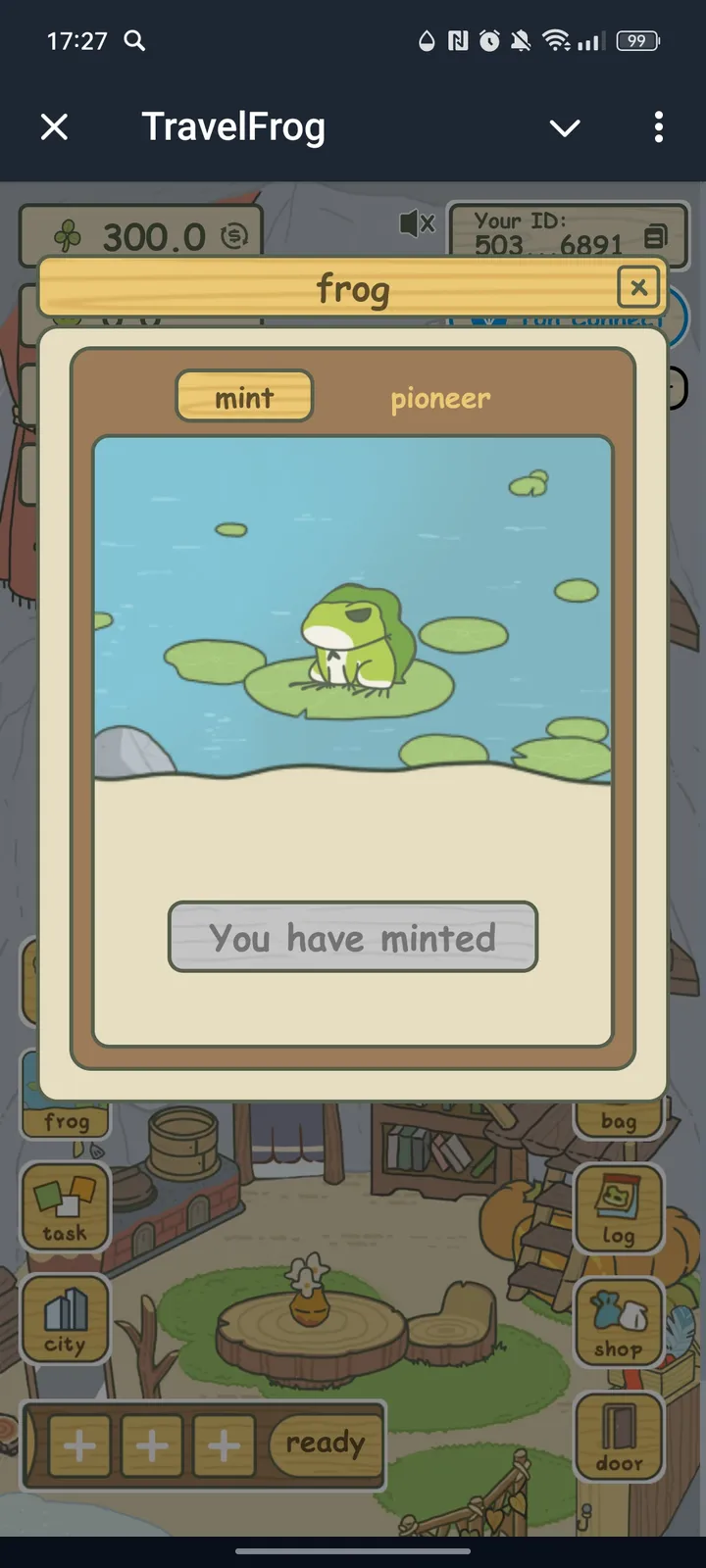Add an item in the first plus slot
Screen dimensions: 706x1568
coord(79,1445)
